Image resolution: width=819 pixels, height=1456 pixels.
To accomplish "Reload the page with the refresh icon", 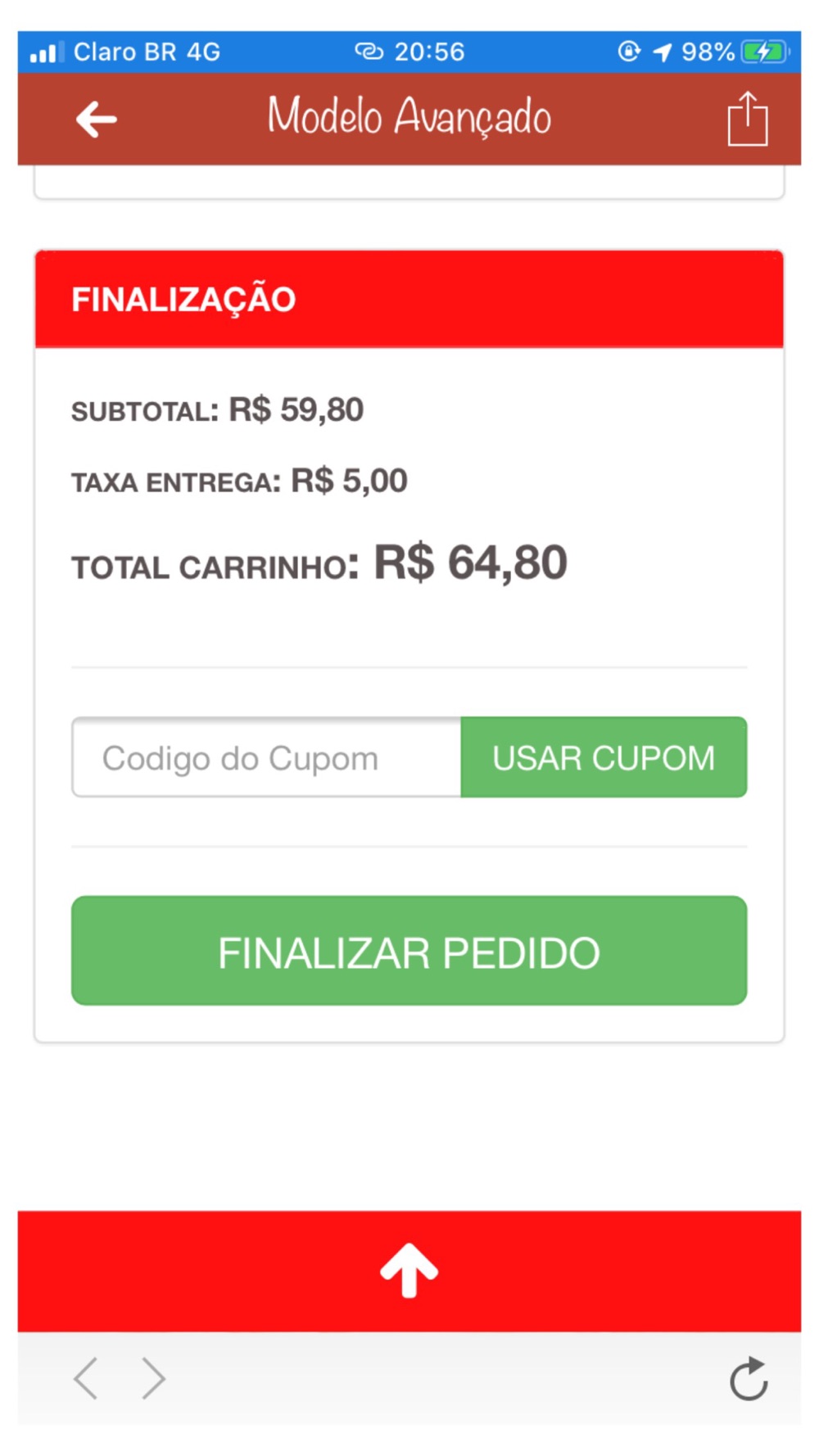I will 749,1379.
